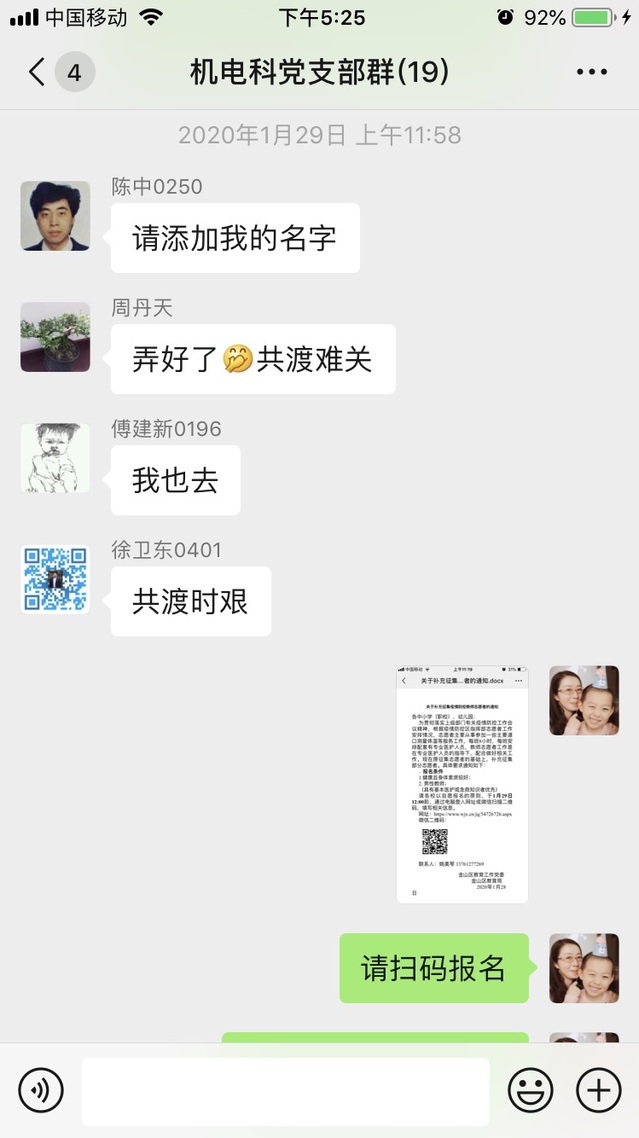Screen dimensions: 639x1138
Task: Tap the message text field
Action: (285, 1091)
